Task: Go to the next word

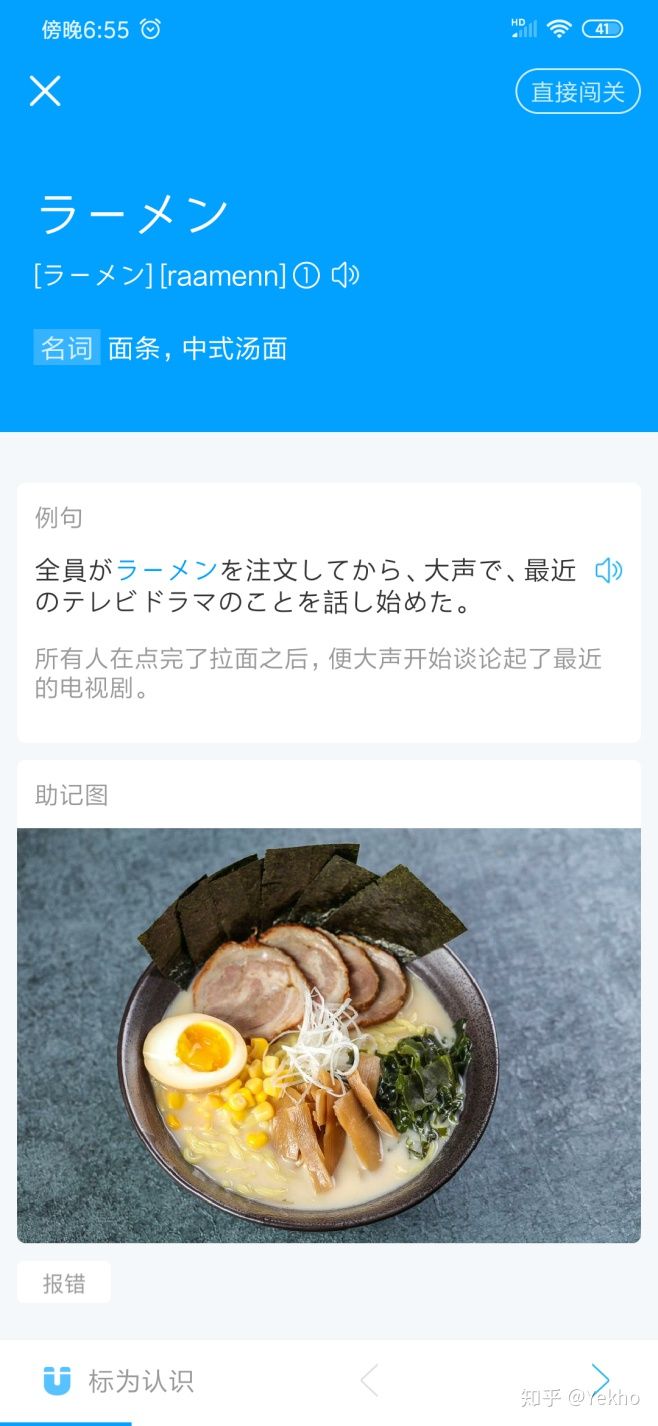Action: tap(600, 1379)
